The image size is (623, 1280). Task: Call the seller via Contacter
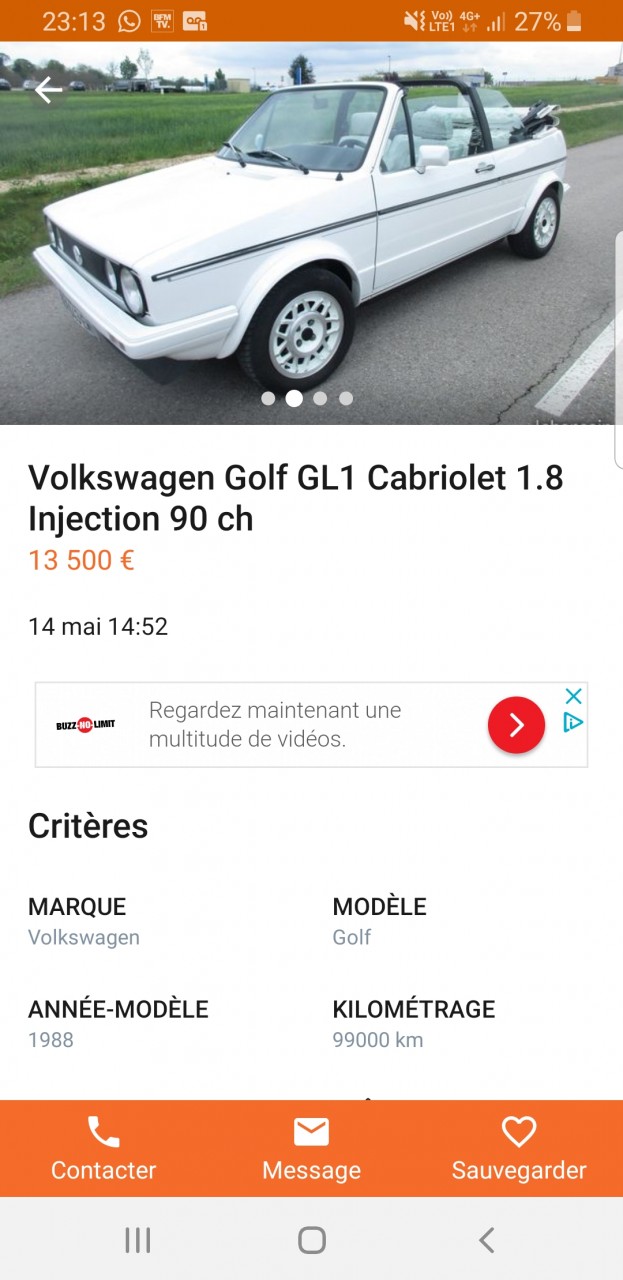[x=104, y=1149]
